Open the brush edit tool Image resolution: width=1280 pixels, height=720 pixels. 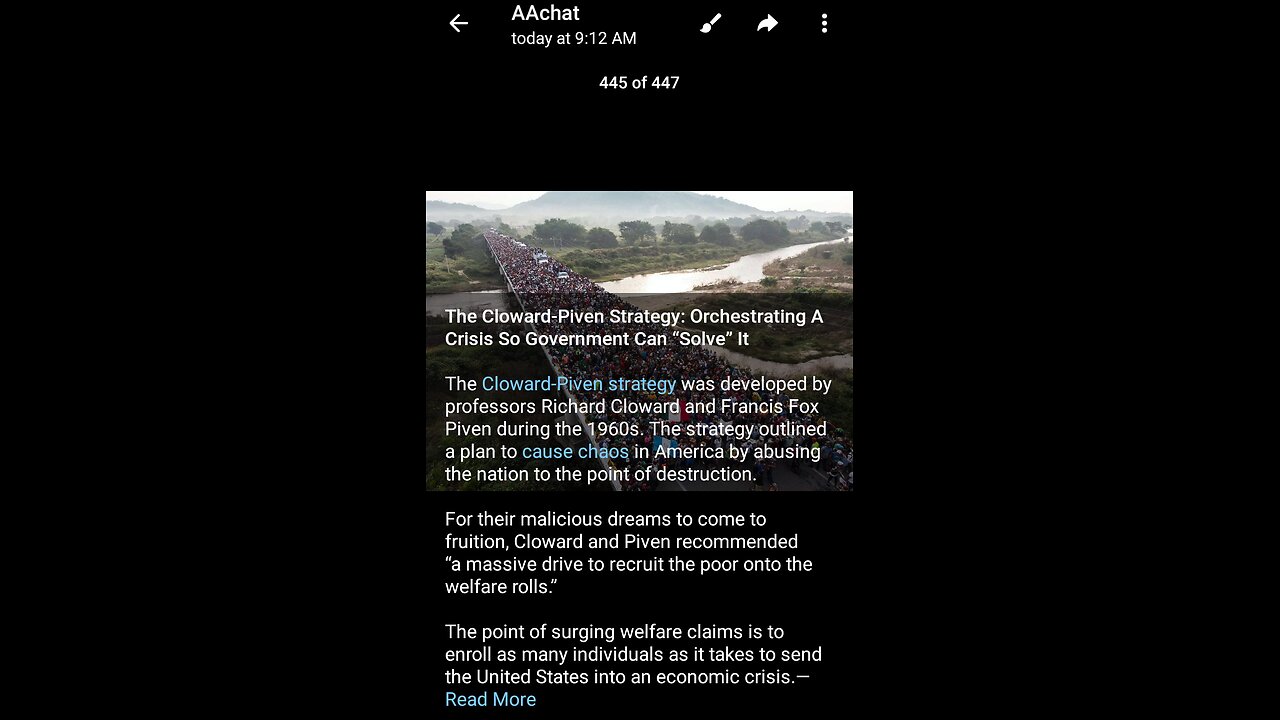pos(710,24)
